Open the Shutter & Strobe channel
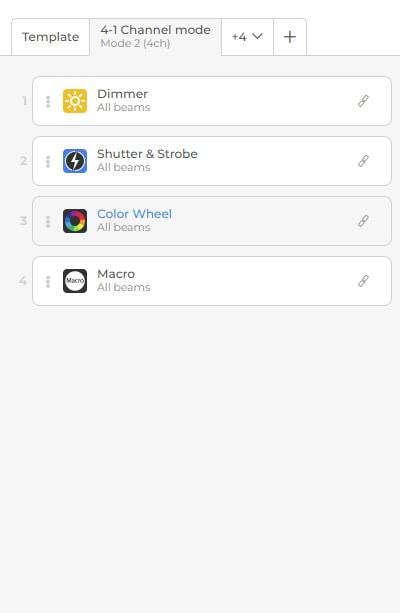This screenshot has height=613, width=400. pos(212,161)
